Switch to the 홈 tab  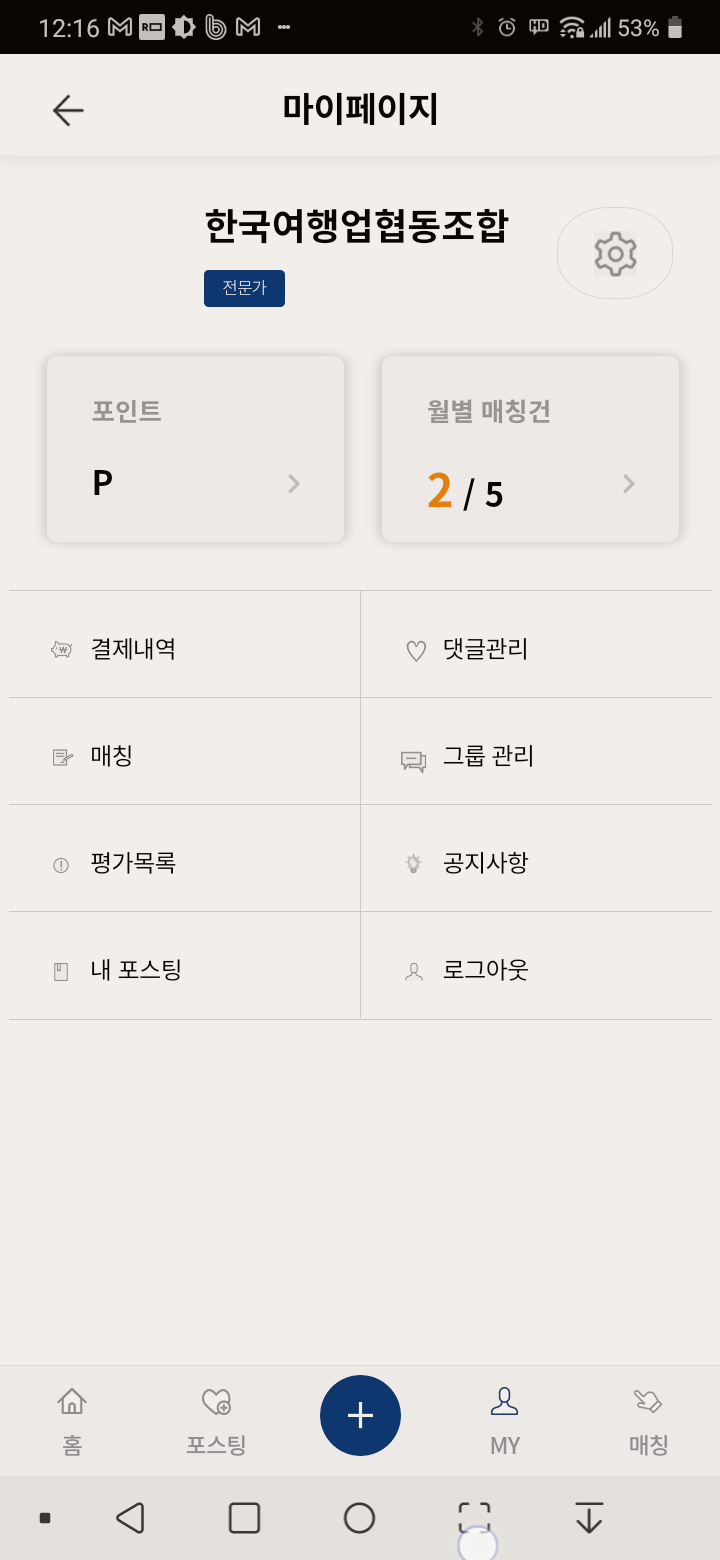[x=72, y=1420]
